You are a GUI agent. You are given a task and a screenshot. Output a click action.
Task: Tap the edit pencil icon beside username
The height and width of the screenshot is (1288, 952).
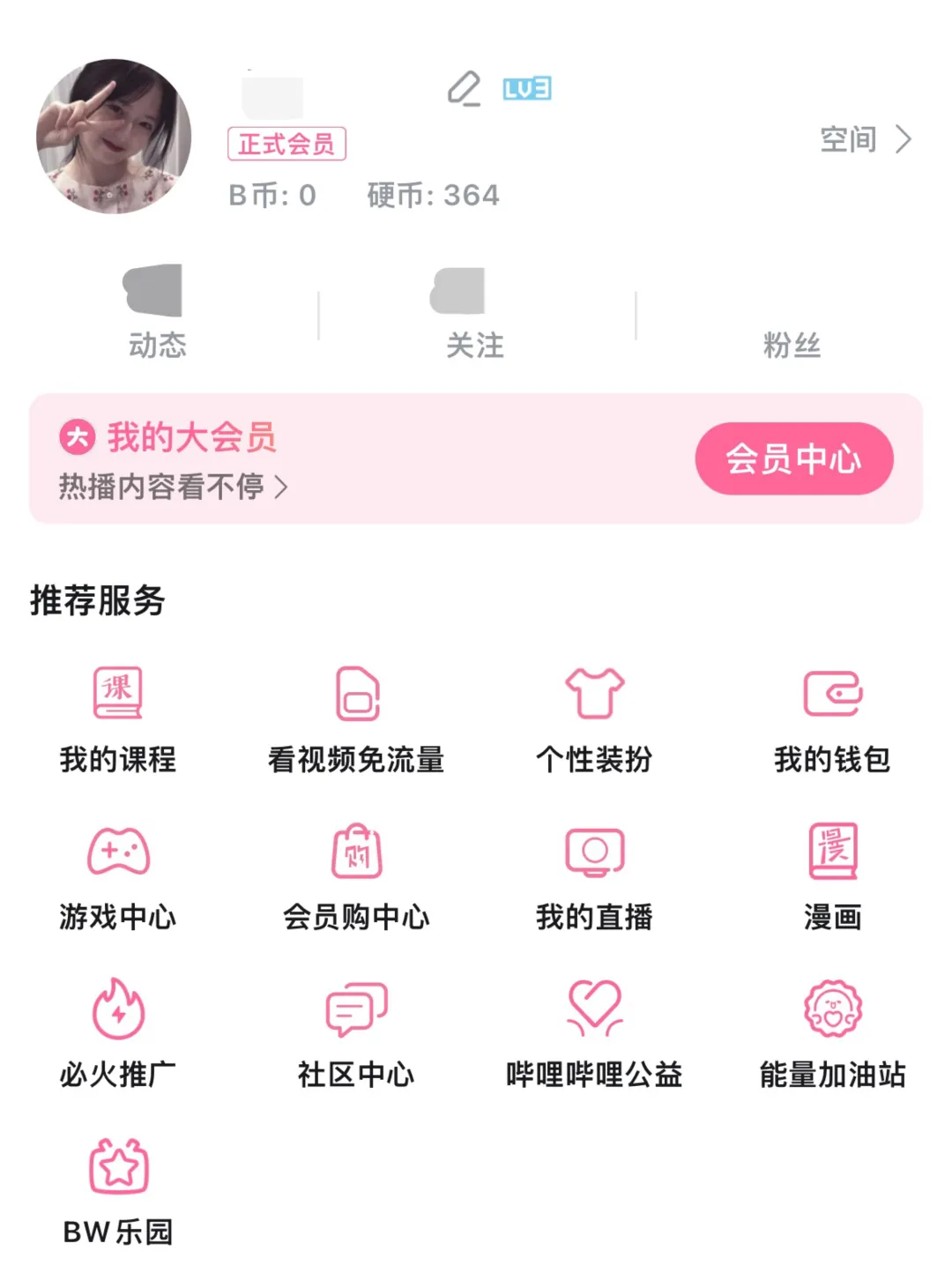pos(464,89)
